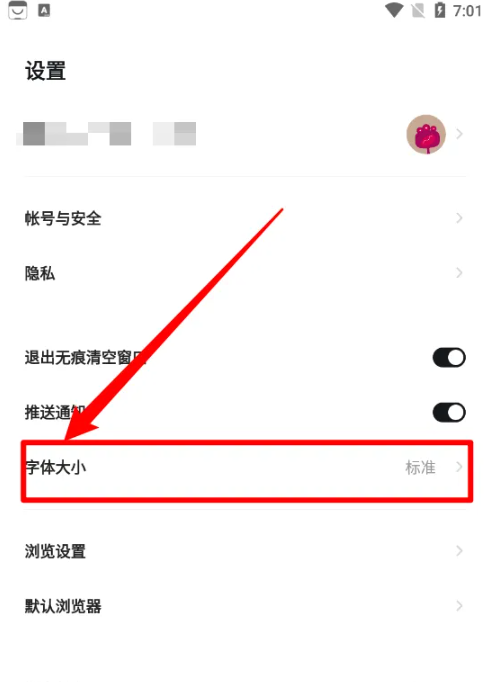The height and width of the screenshot is (682, 486).
Task: Open 隐私 settings
Action: coord(244,273)
